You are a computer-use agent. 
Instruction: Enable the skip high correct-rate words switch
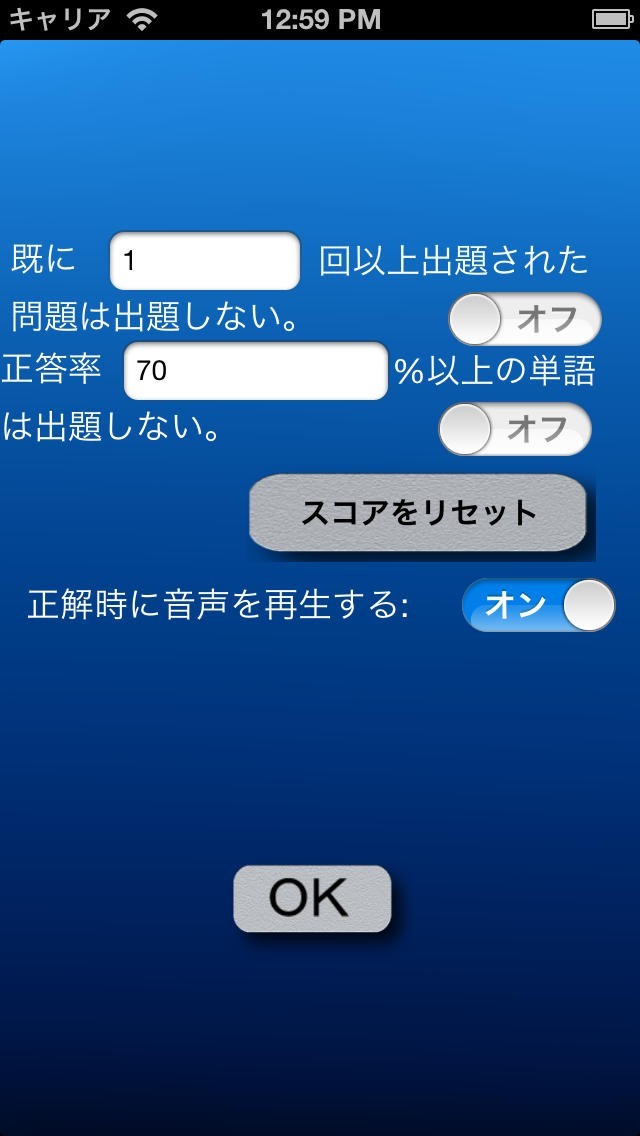[515, 429]
